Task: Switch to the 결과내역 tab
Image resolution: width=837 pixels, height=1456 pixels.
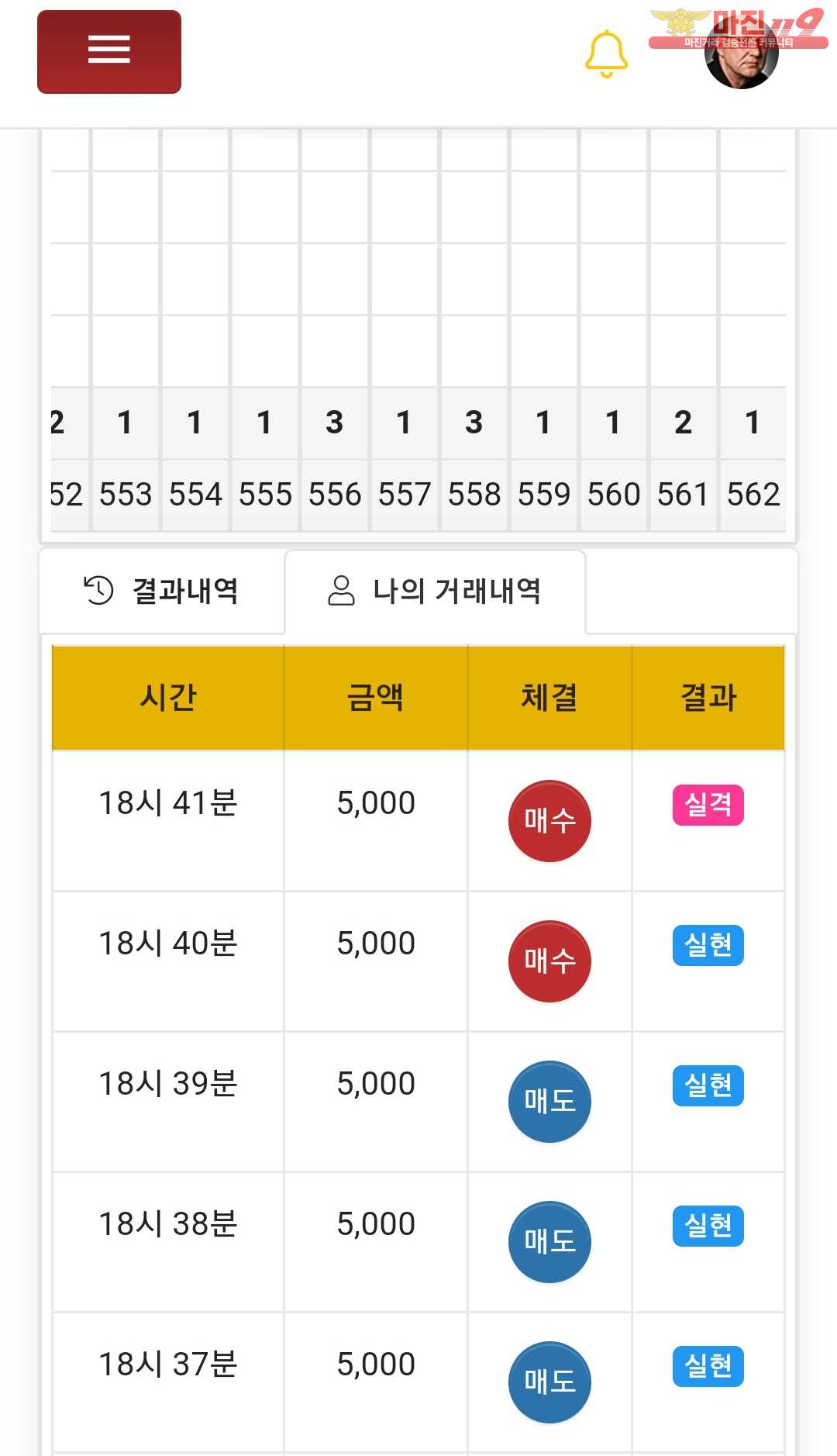Action: click(x=161, y=592)
